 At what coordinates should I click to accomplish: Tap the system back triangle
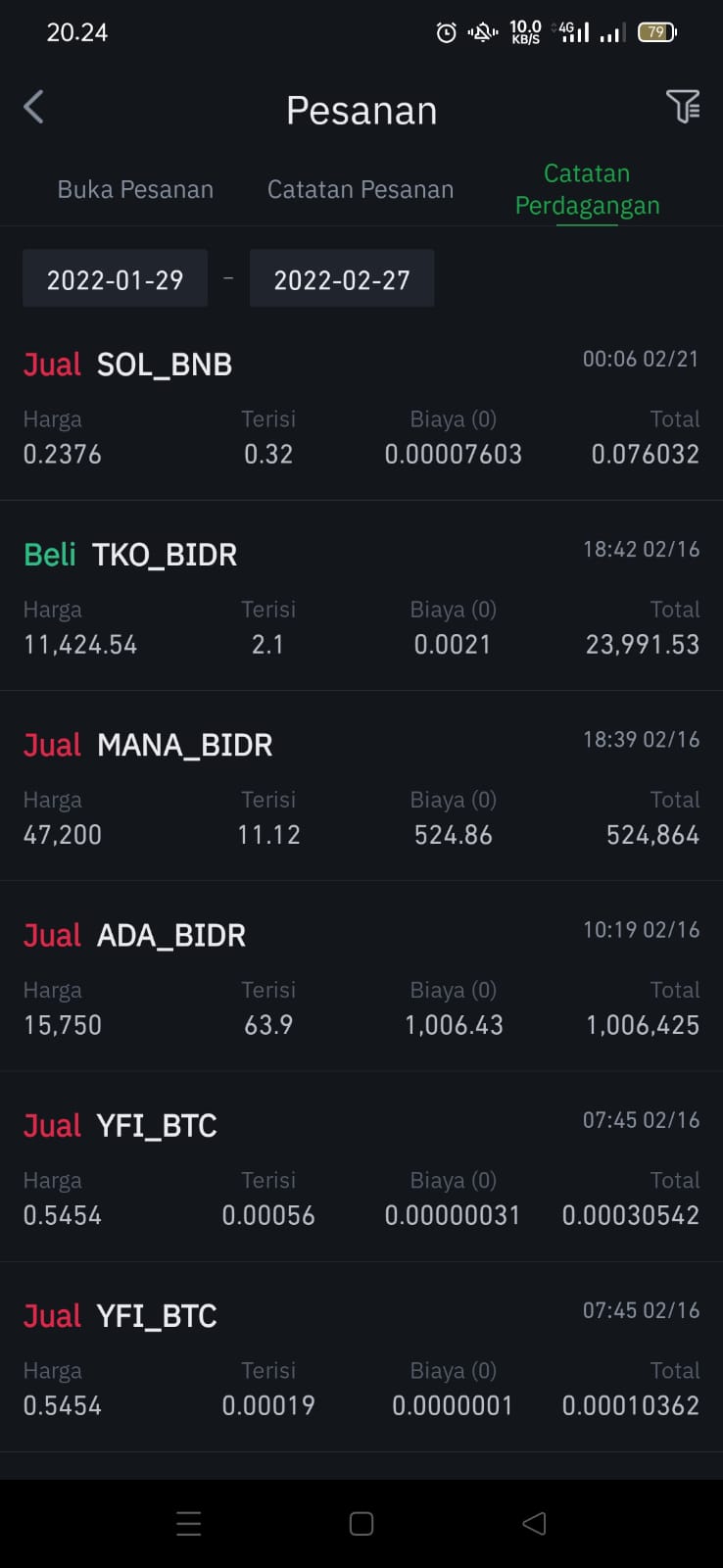(534, 1523)
